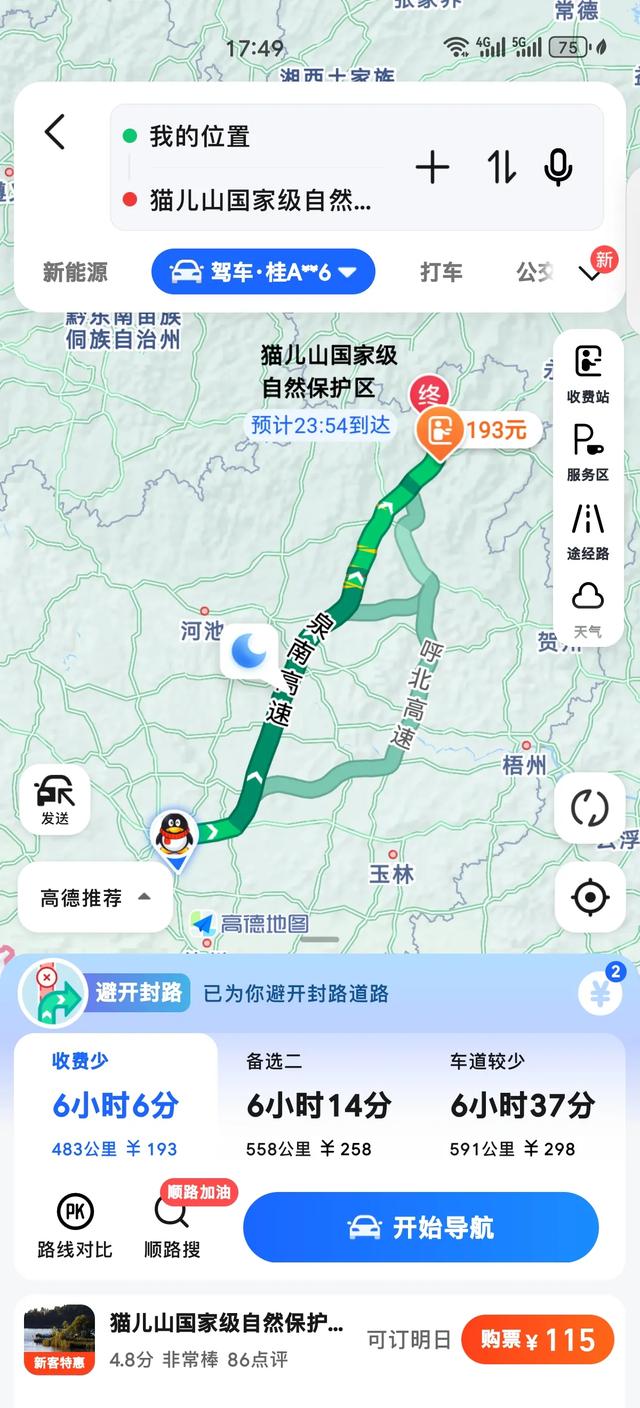The image size is (640, 1408).
Task: Expand more travel modes chevron
Action: 591,273
